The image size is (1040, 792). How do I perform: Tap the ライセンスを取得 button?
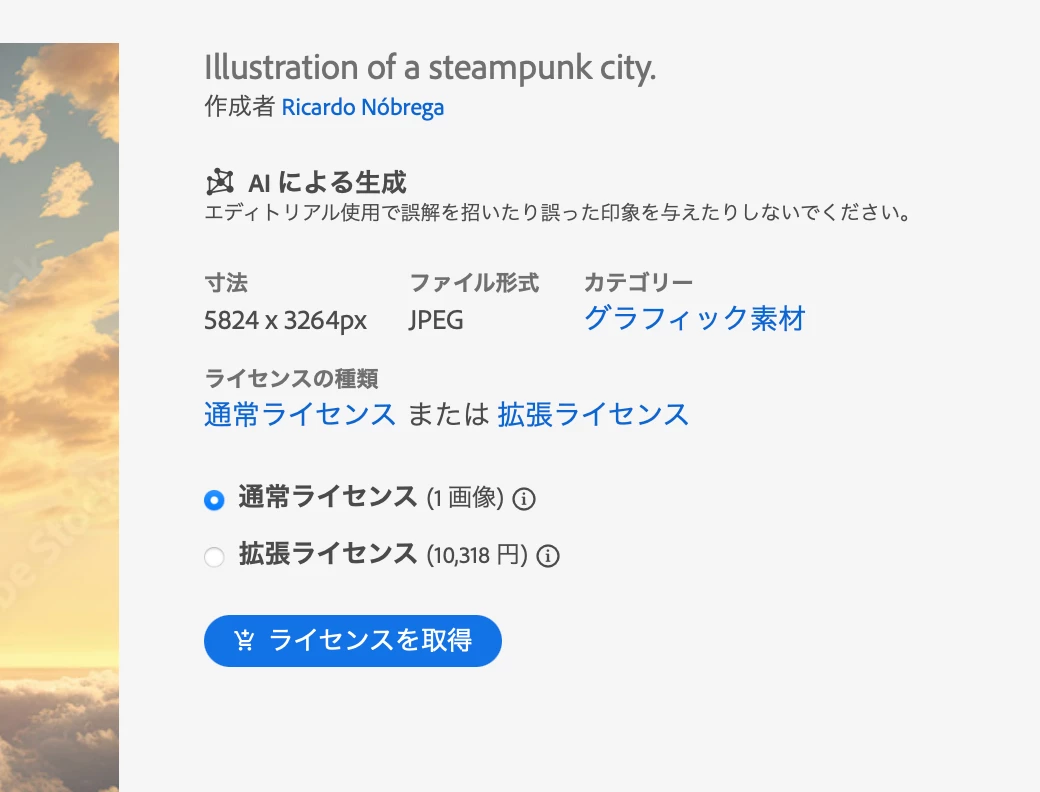click(x=352, y=640)
